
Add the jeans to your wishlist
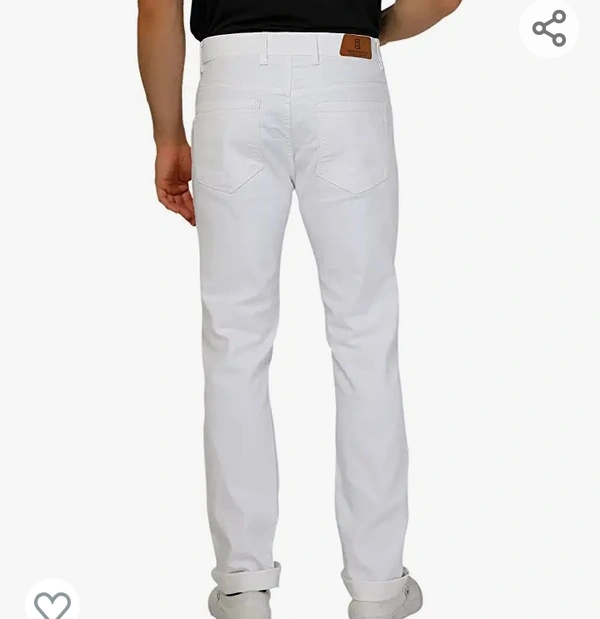click(52, 603)
